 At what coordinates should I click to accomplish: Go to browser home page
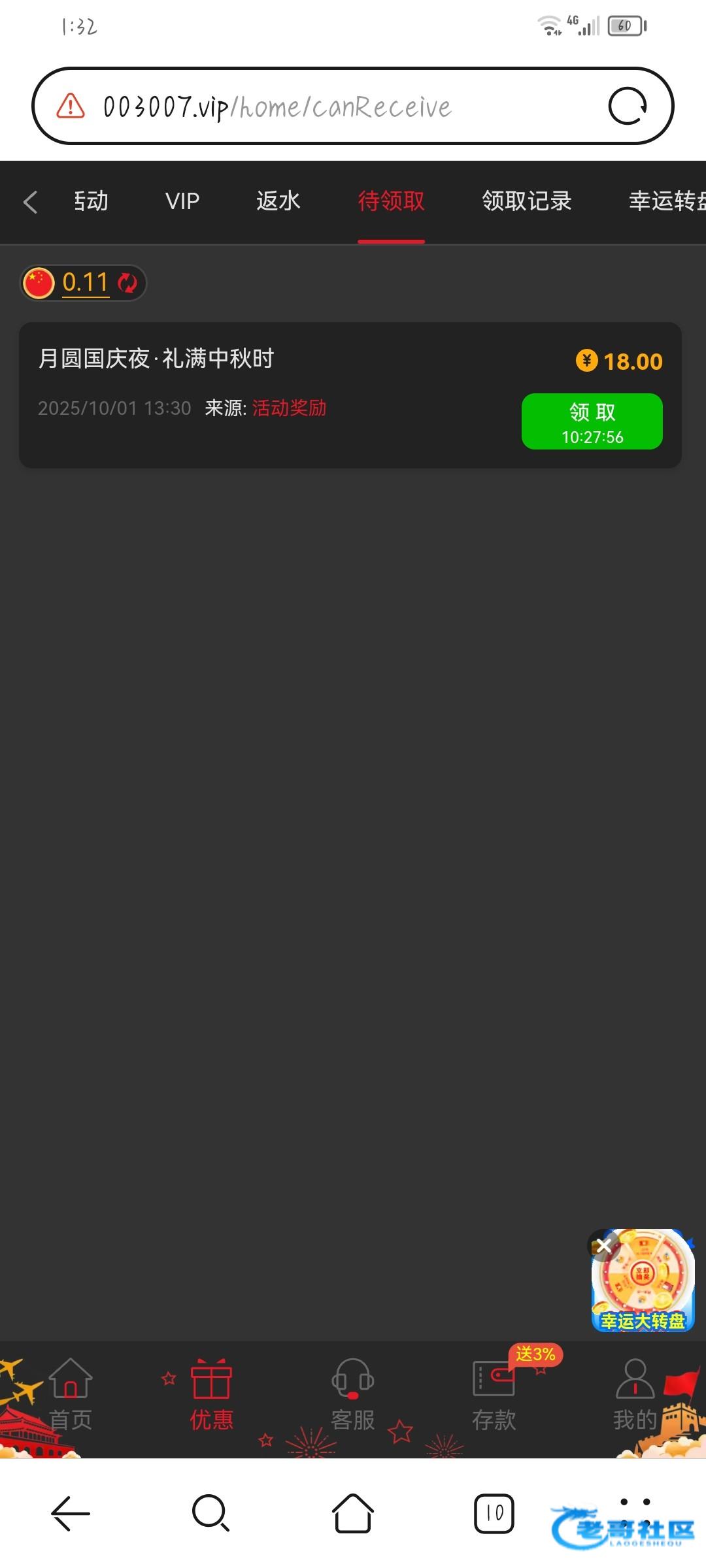click(353, 1512)
